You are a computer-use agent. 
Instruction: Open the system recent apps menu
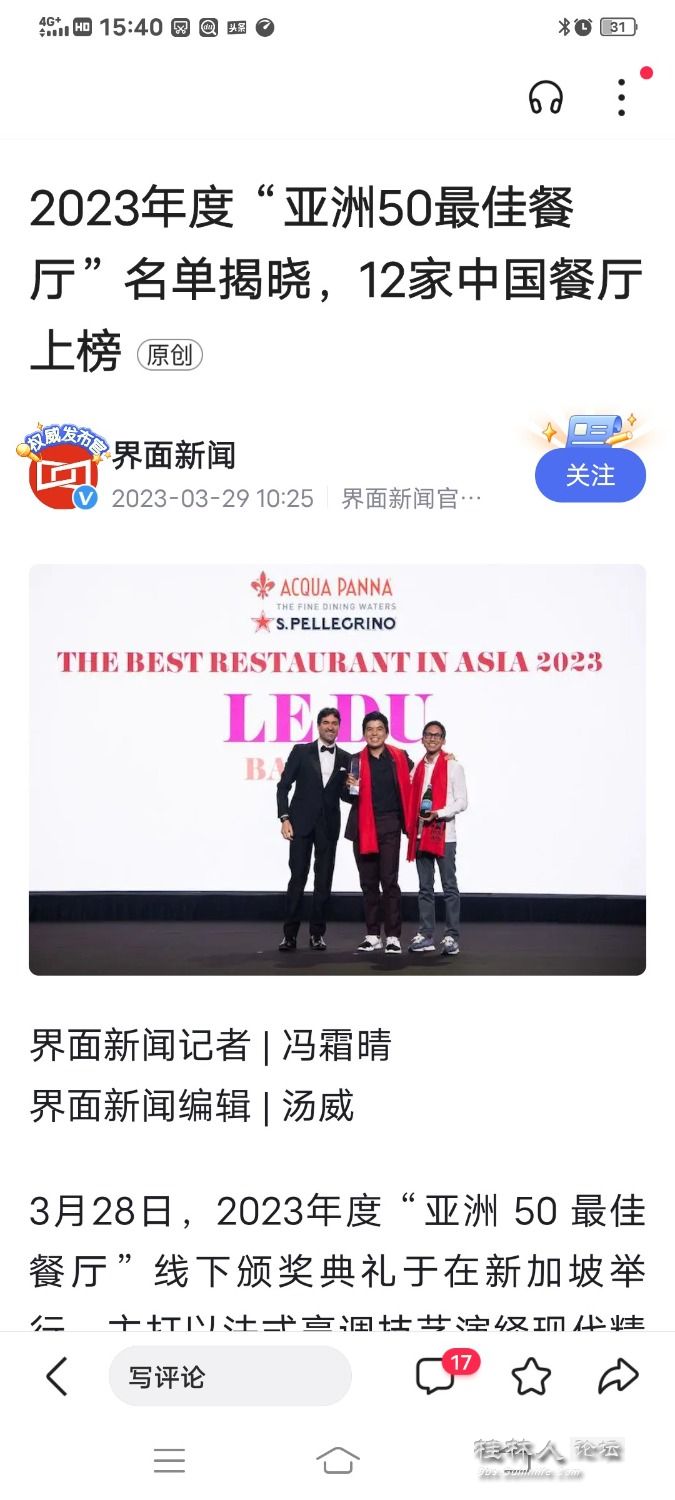click(x=169, y=1461)
